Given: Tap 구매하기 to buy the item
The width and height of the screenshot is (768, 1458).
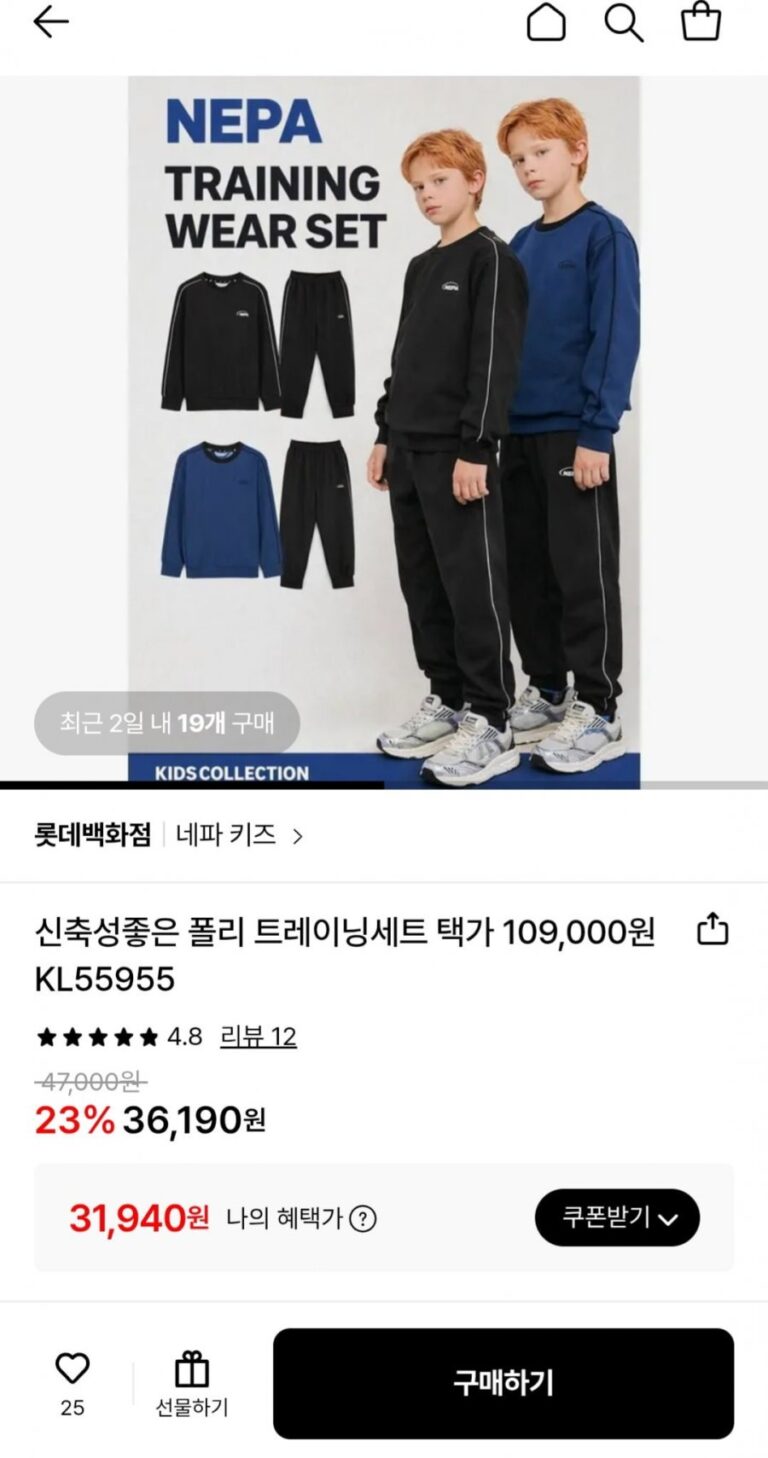Looking at the screenshot, I should pos(503,1383).
